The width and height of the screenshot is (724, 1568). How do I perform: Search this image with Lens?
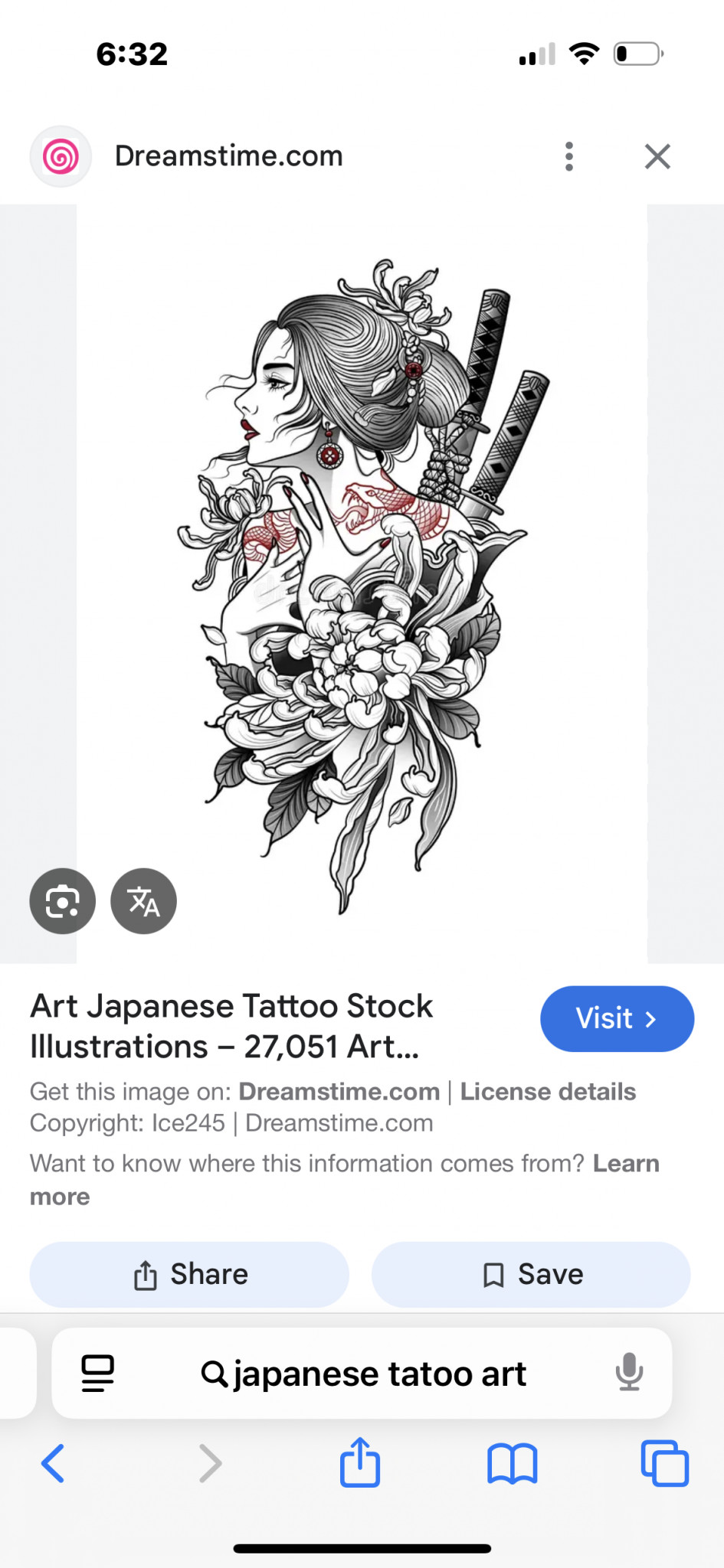[63, 901]
